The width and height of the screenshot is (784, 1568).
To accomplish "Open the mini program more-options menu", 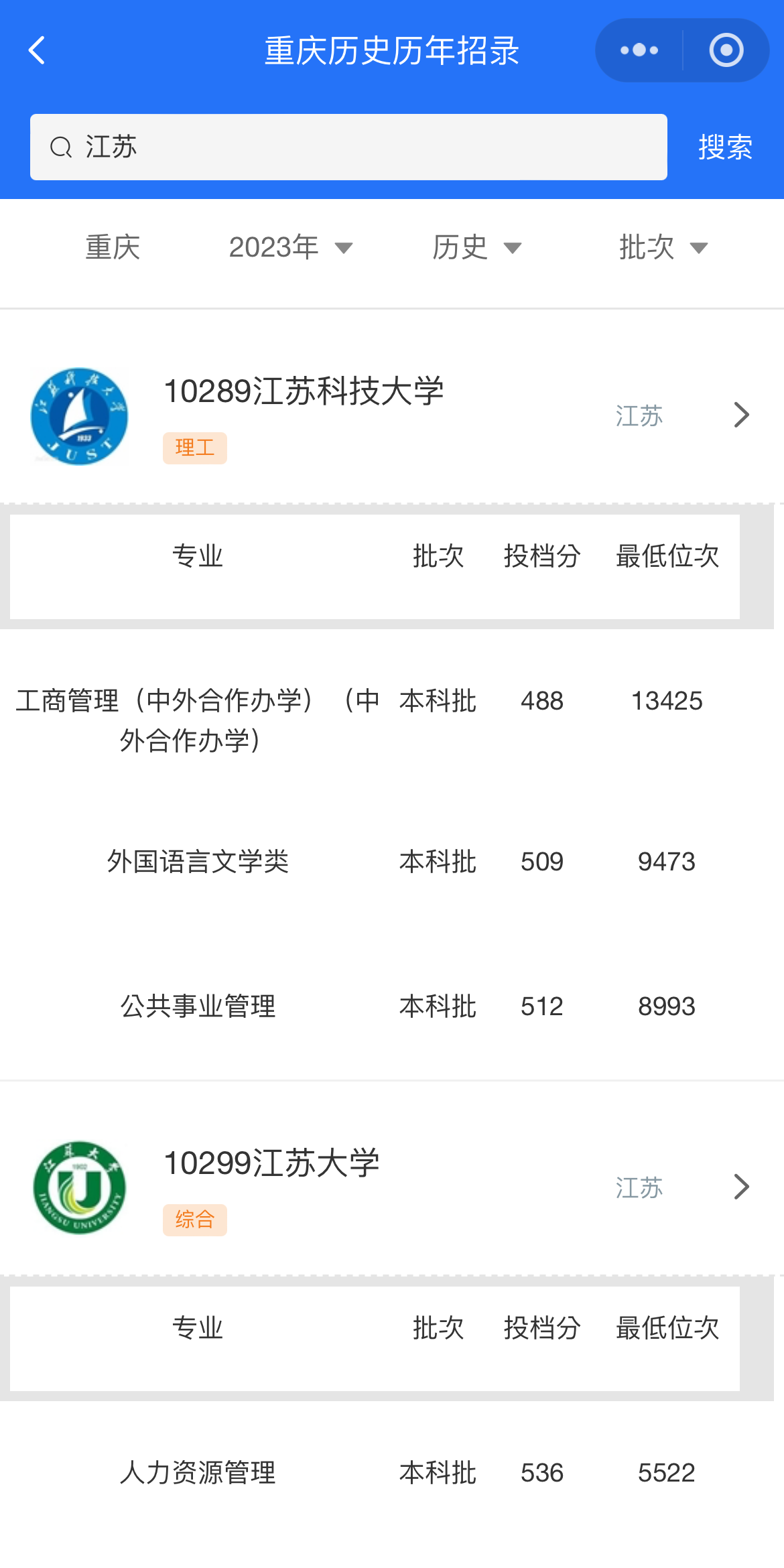I will click(639, 50).
